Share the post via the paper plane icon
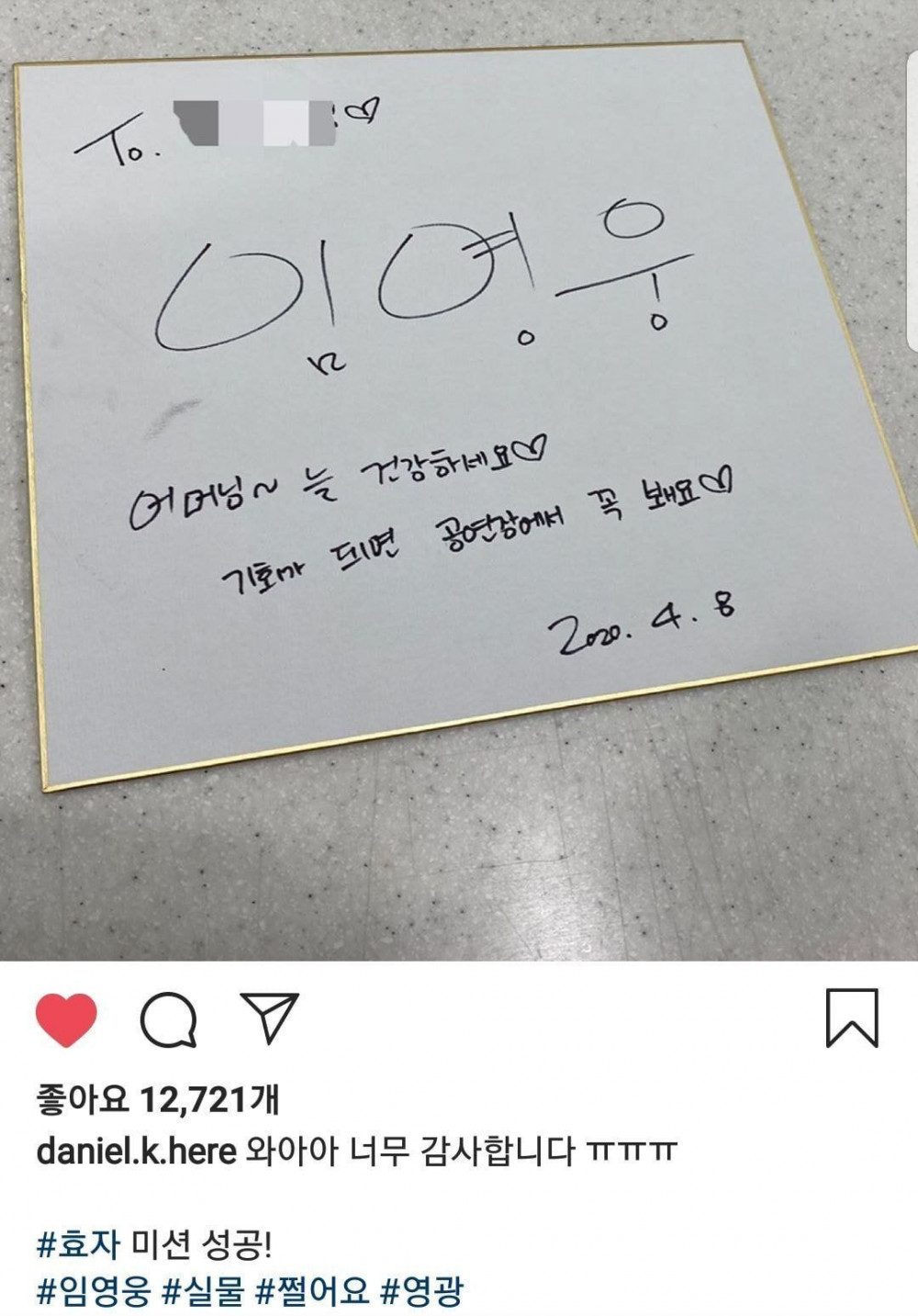The height and width of the screenshot is (1316, 918). coord(269,1018)
